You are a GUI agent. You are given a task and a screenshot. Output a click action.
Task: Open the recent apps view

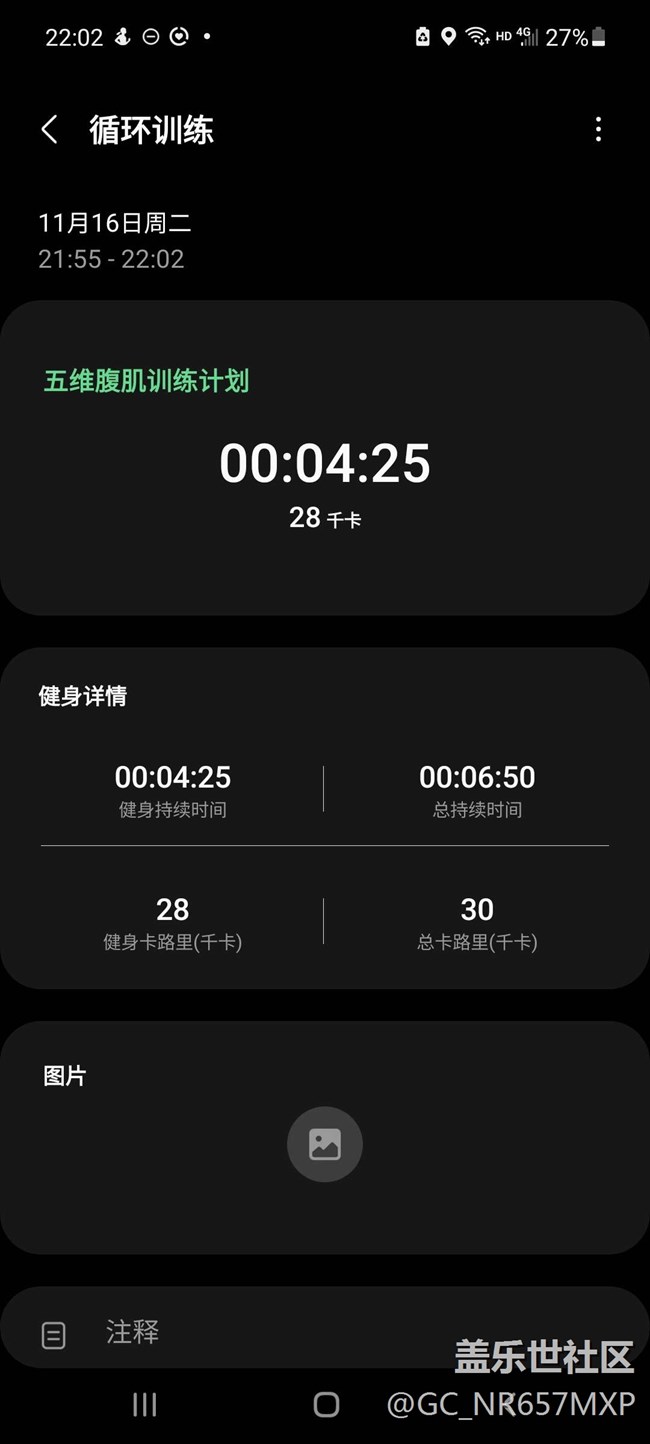click(145, 1404)
